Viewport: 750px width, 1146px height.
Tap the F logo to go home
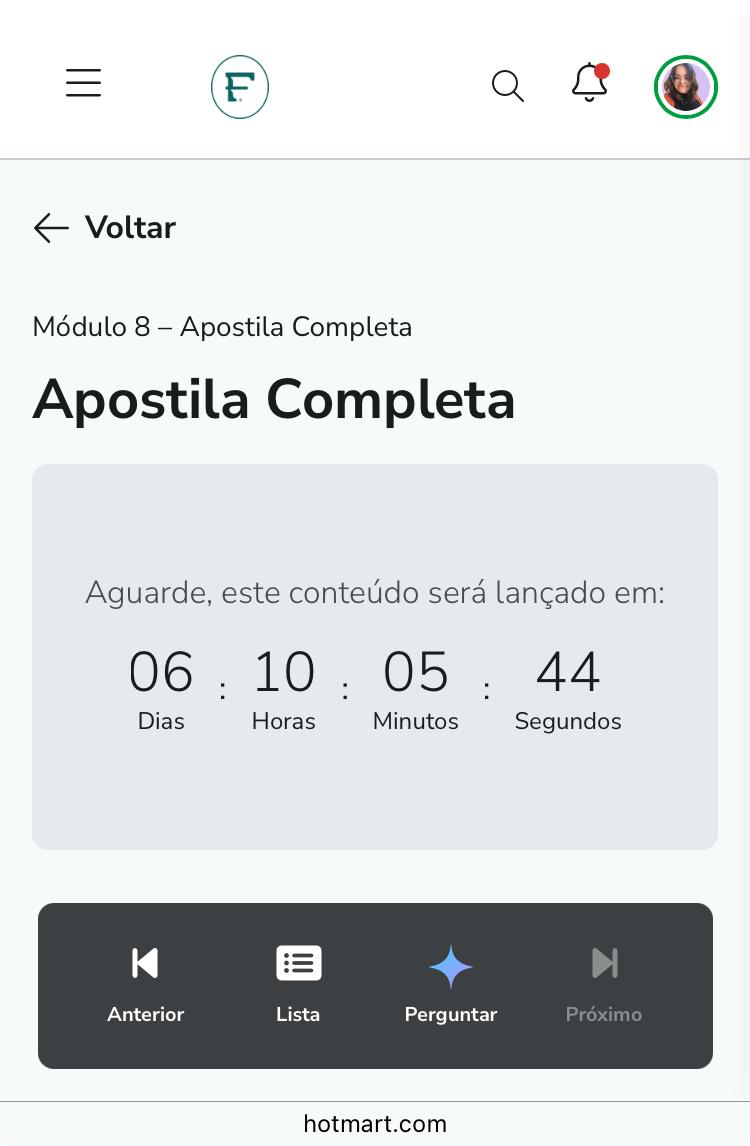(x=240, y=87)
